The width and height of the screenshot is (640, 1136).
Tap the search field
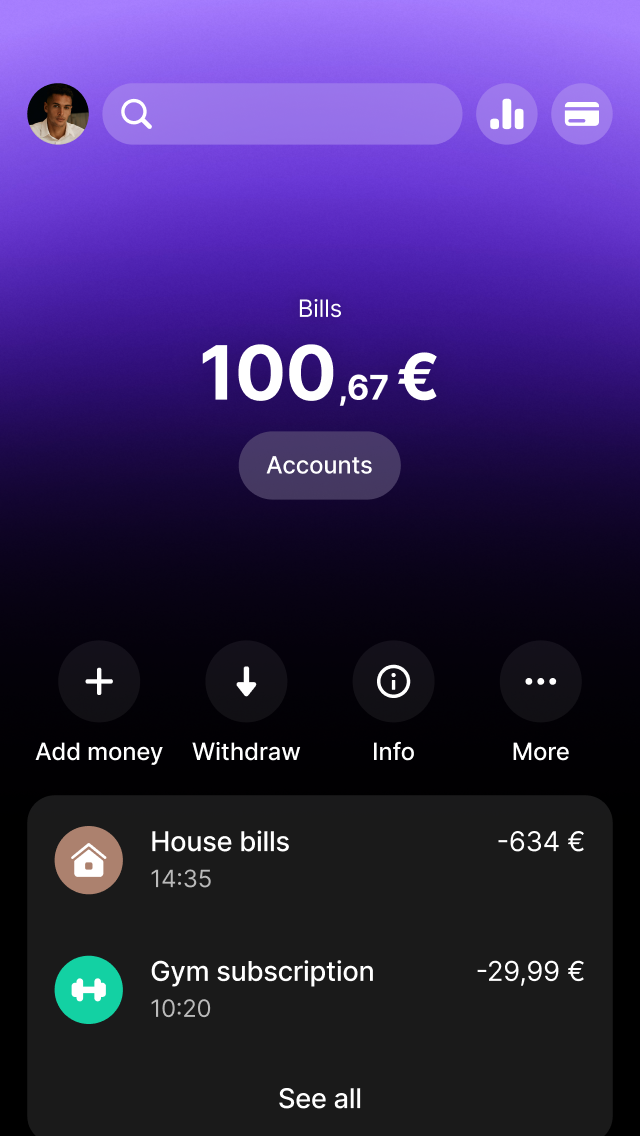pyautogui.click(x=282, y=114)
